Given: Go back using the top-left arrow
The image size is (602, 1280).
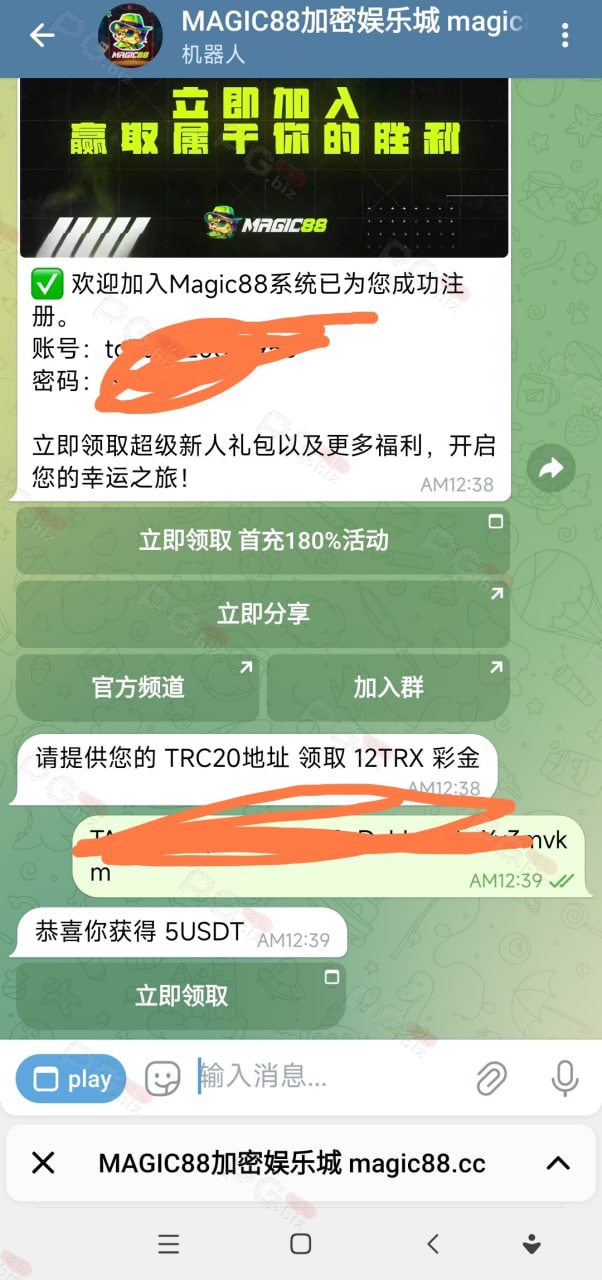Looking at the screenshot, I should 42,36.
